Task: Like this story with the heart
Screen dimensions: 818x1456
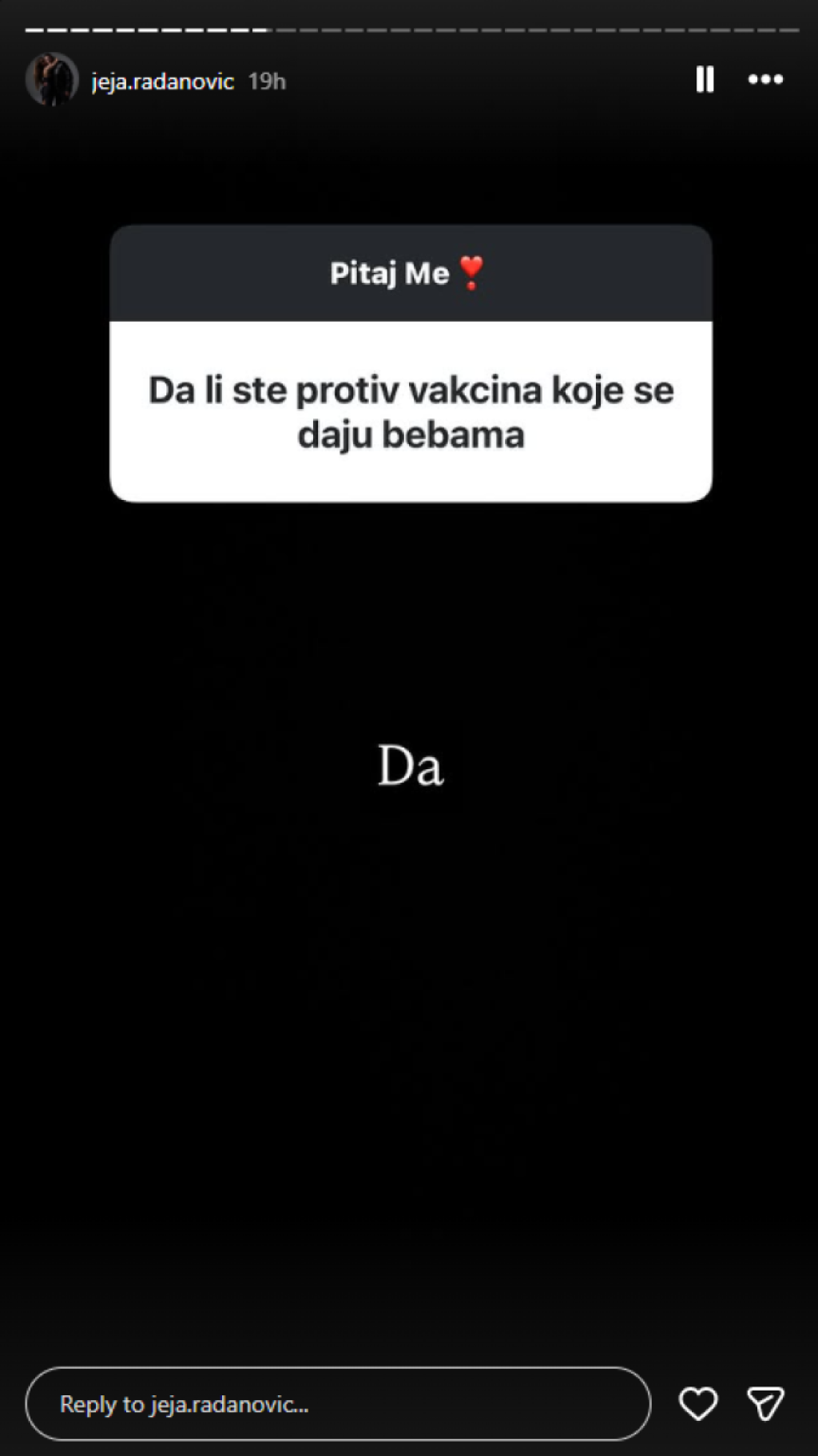Action: coord(698,1404)
